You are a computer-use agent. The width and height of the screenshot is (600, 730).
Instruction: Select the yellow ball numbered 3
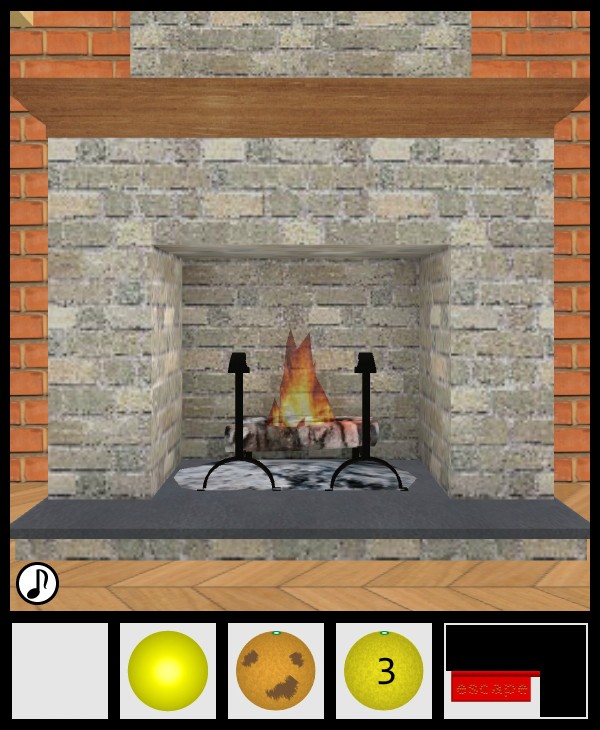384,671
